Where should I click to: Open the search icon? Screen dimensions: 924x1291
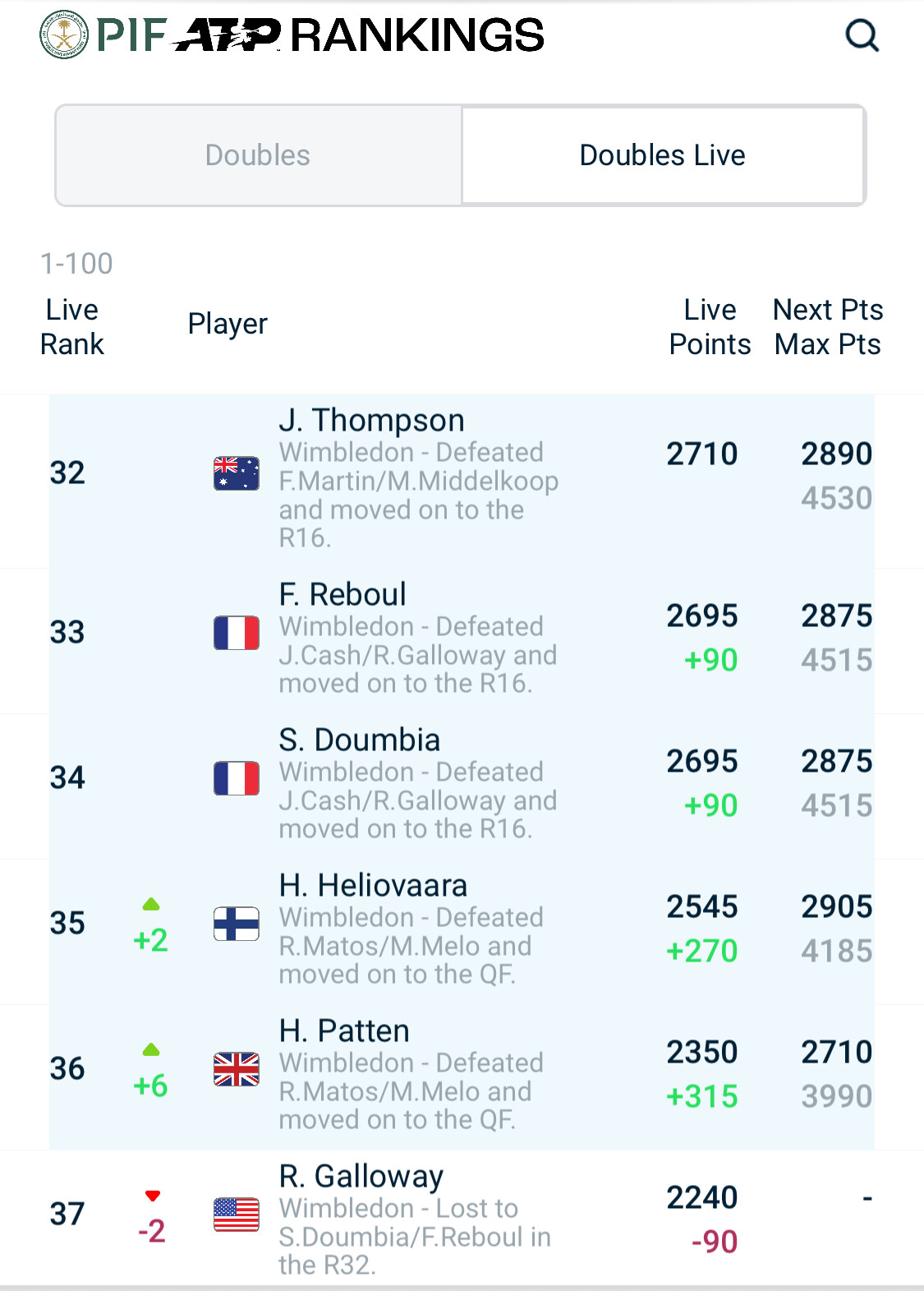862,35
